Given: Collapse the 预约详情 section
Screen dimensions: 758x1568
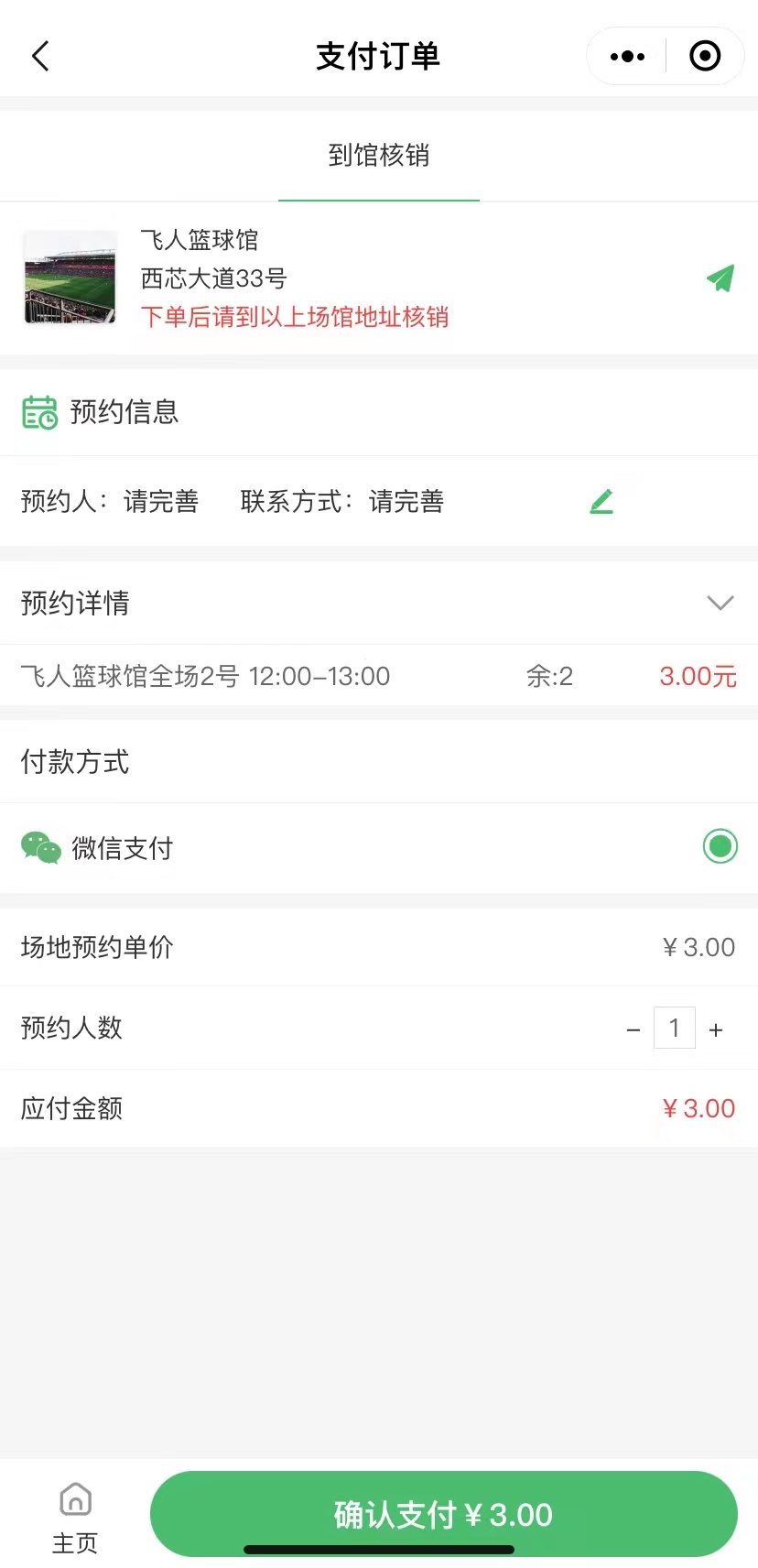Looking at the screenshot, I should [x=720, y=603].
